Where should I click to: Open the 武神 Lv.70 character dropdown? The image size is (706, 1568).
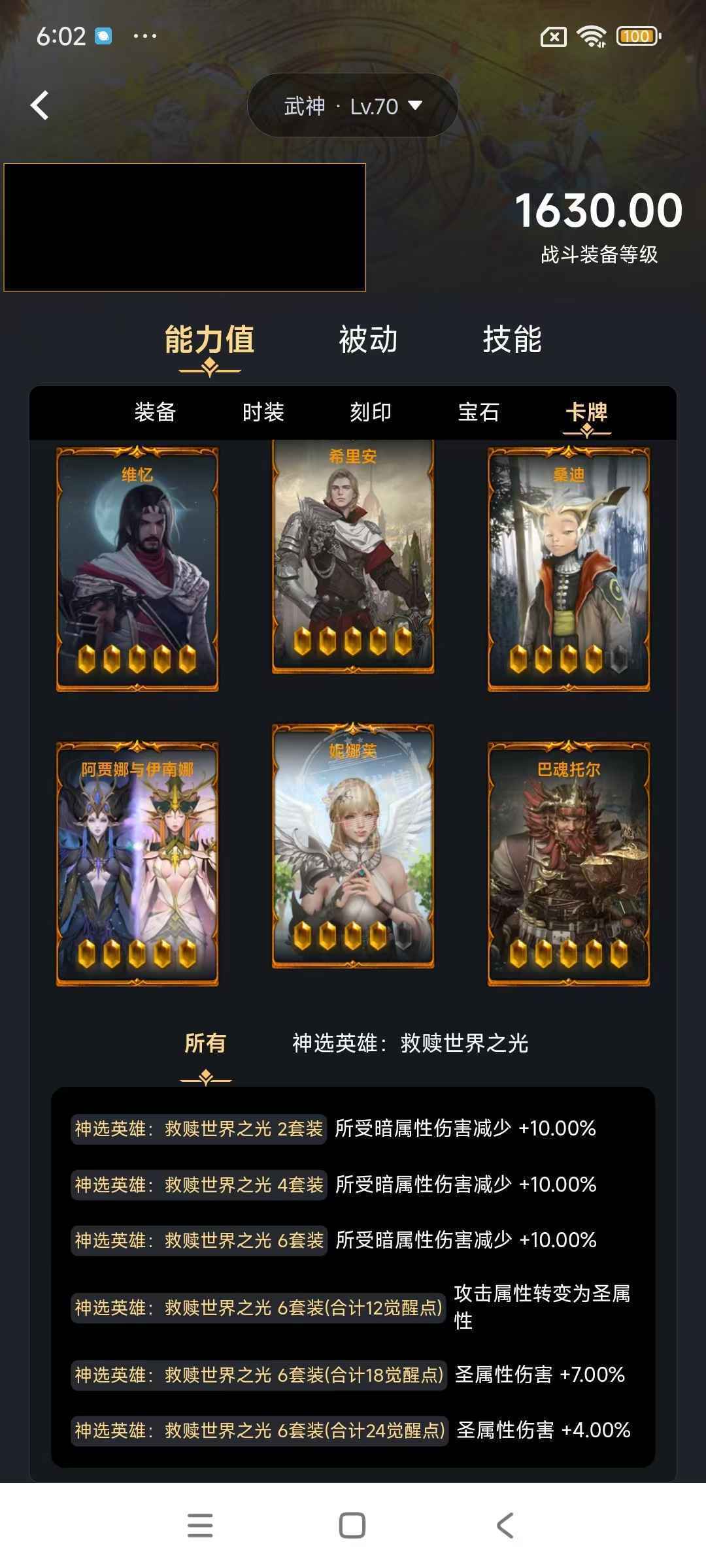pyautogui.click(x=352, y=106)
